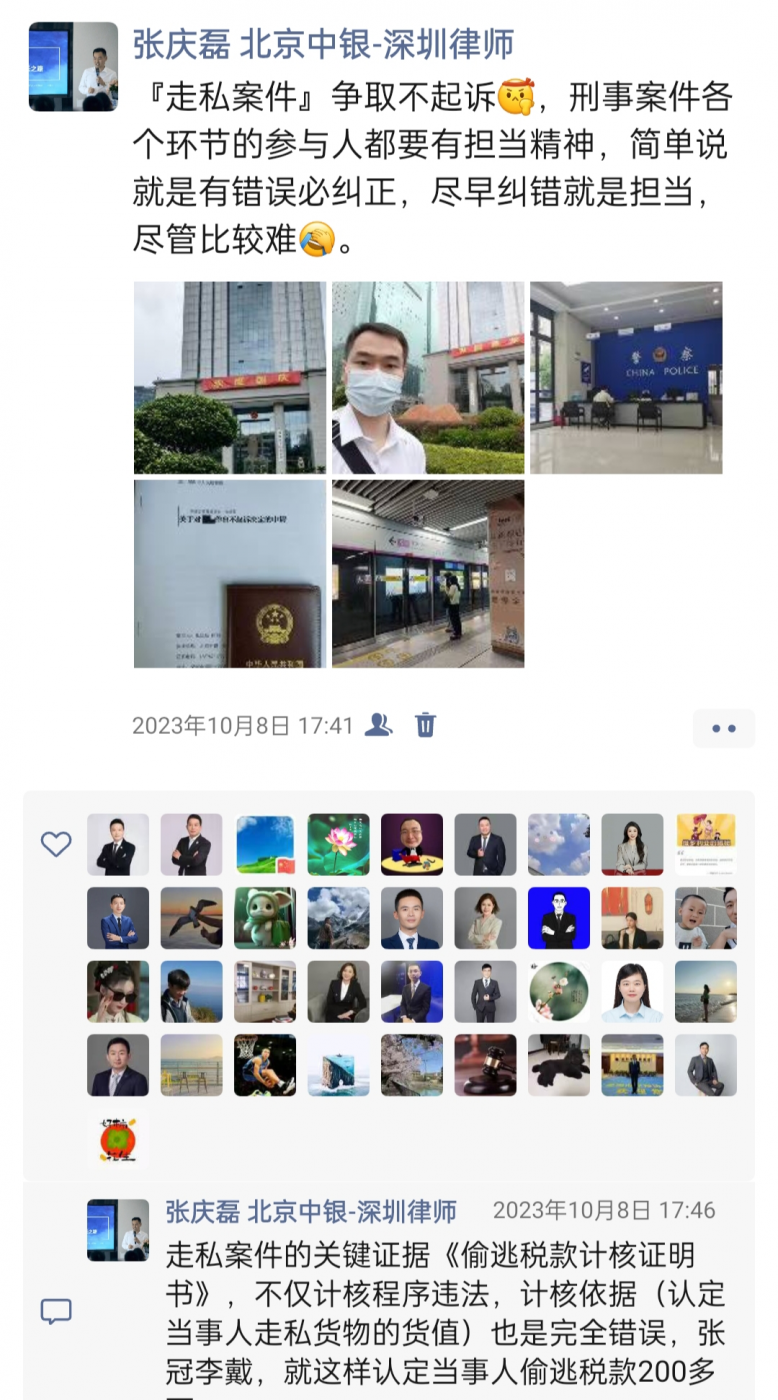Open the basketball player avatar in likes
The height and width of the screenshot is (1400, 778).
(265, 1064)
